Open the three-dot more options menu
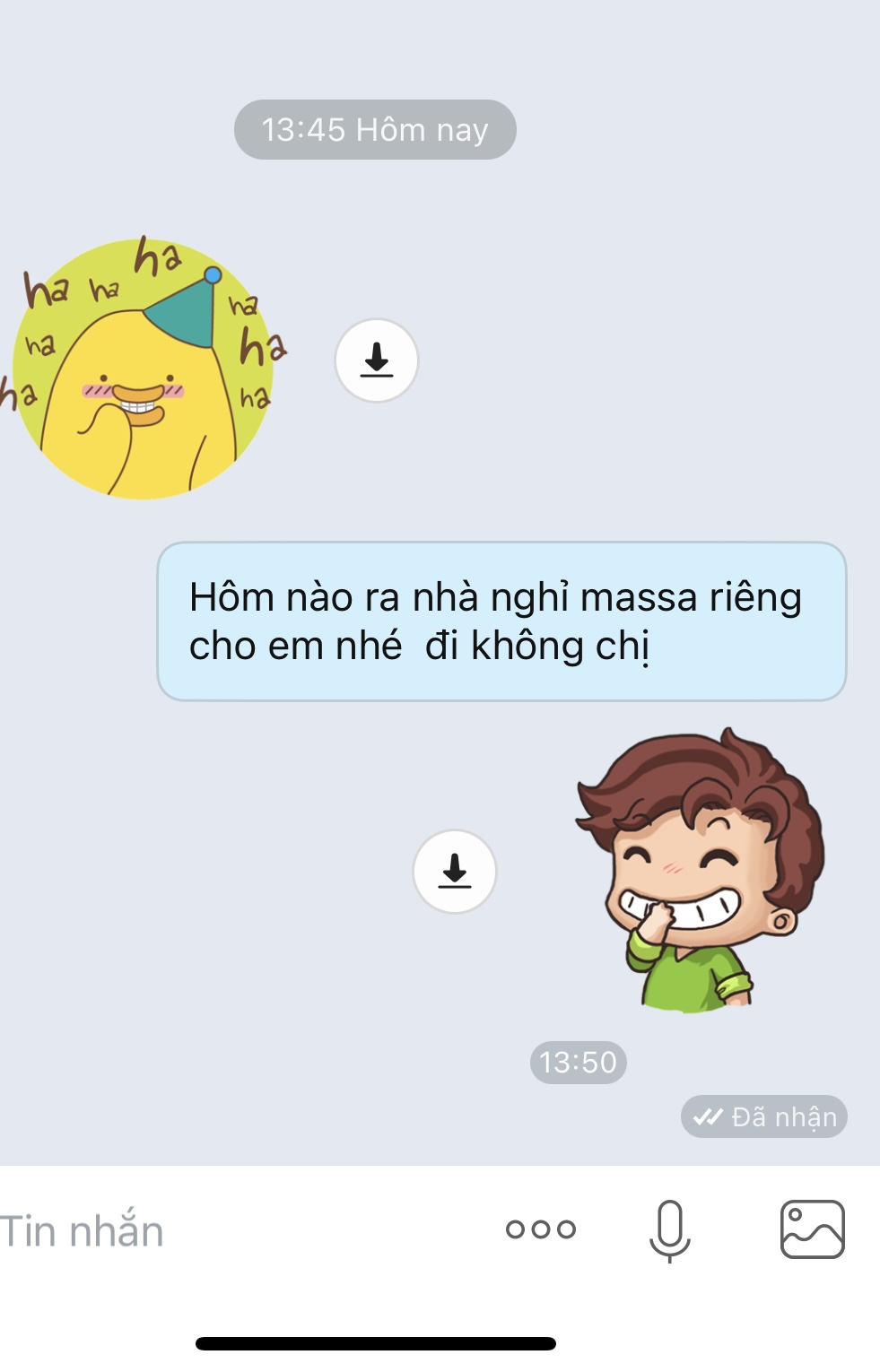Viewport: 880px width, 1372px height. pos(541,1229)
